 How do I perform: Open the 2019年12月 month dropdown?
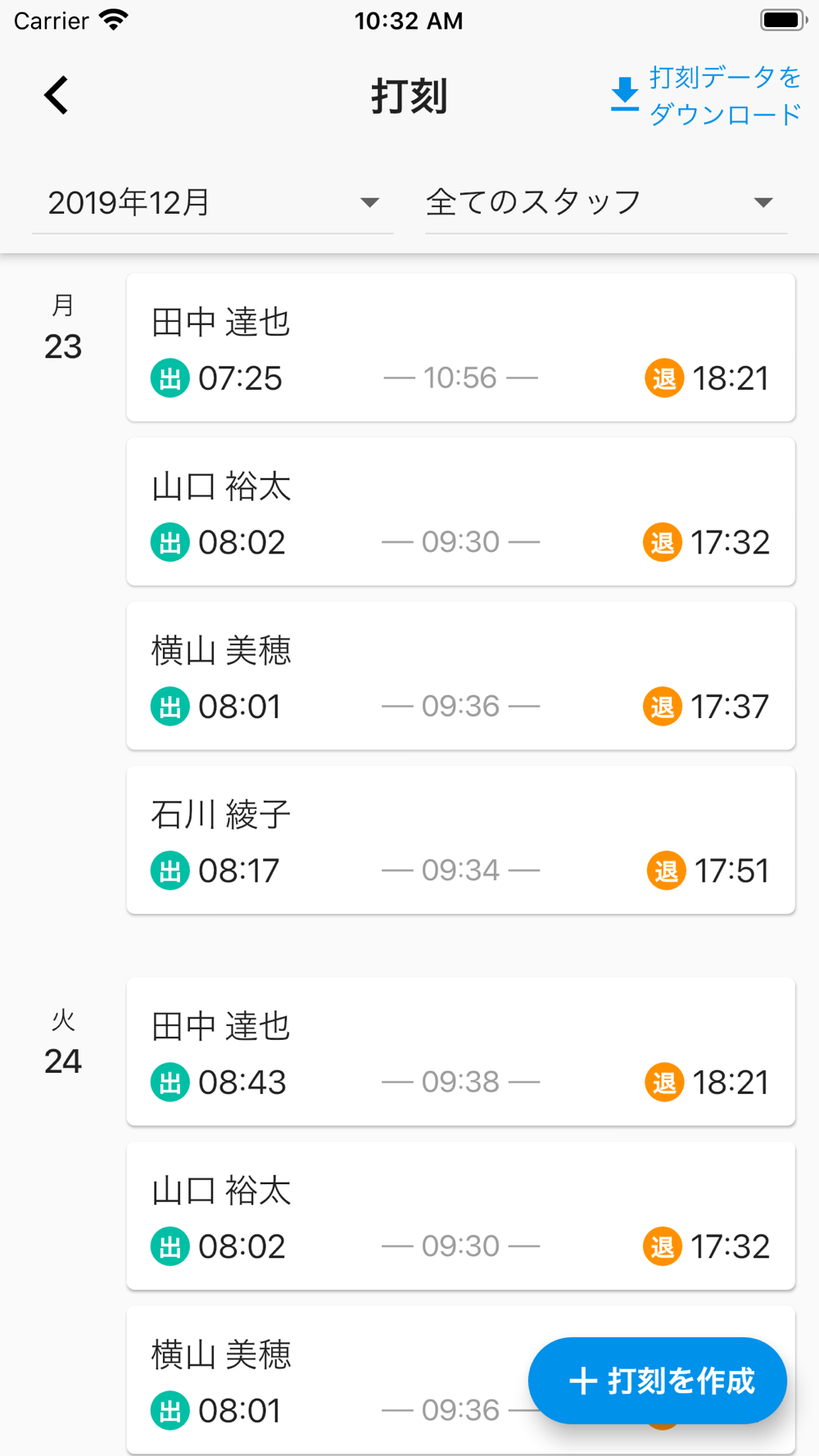point(213,202)
